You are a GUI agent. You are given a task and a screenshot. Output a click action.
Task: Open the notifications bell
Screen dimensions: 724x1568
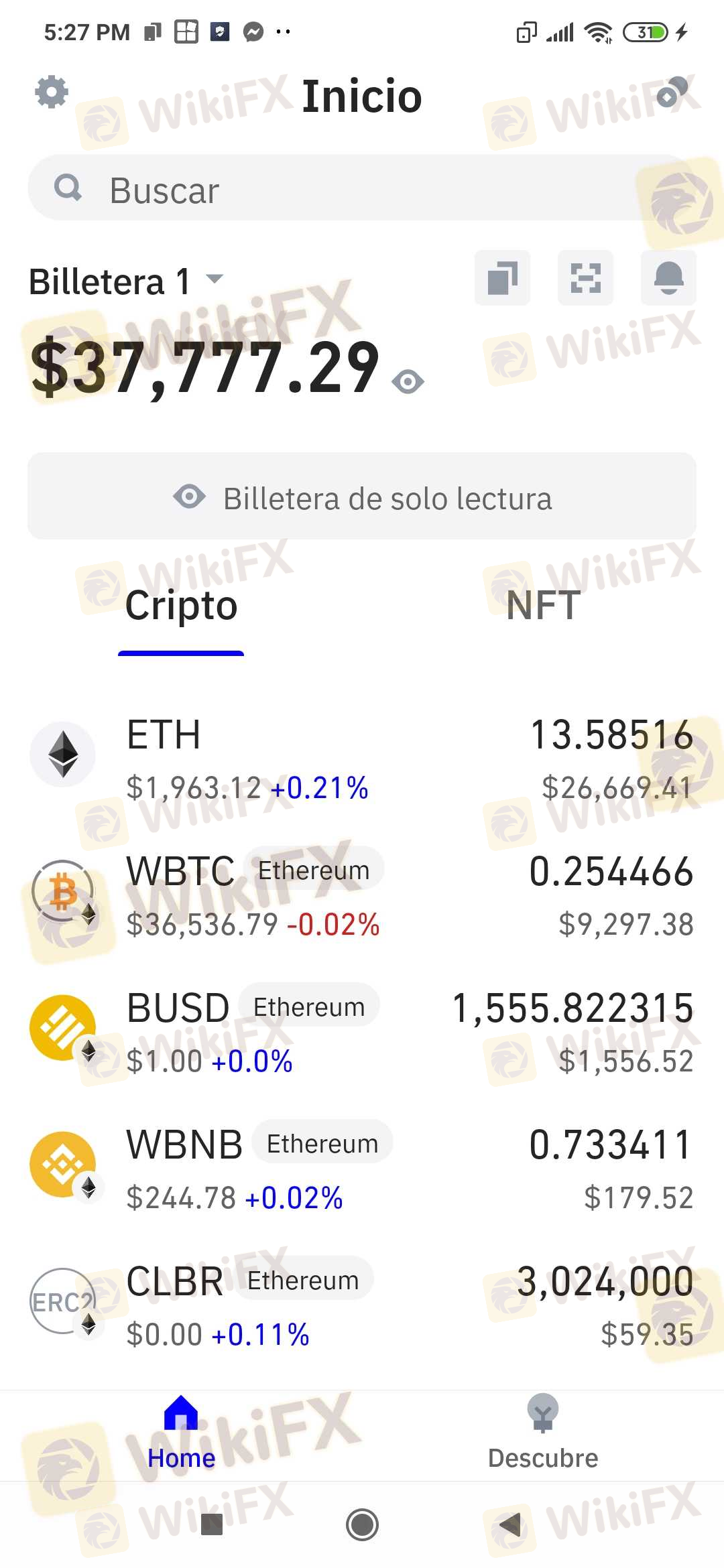[x=668, y=277]
